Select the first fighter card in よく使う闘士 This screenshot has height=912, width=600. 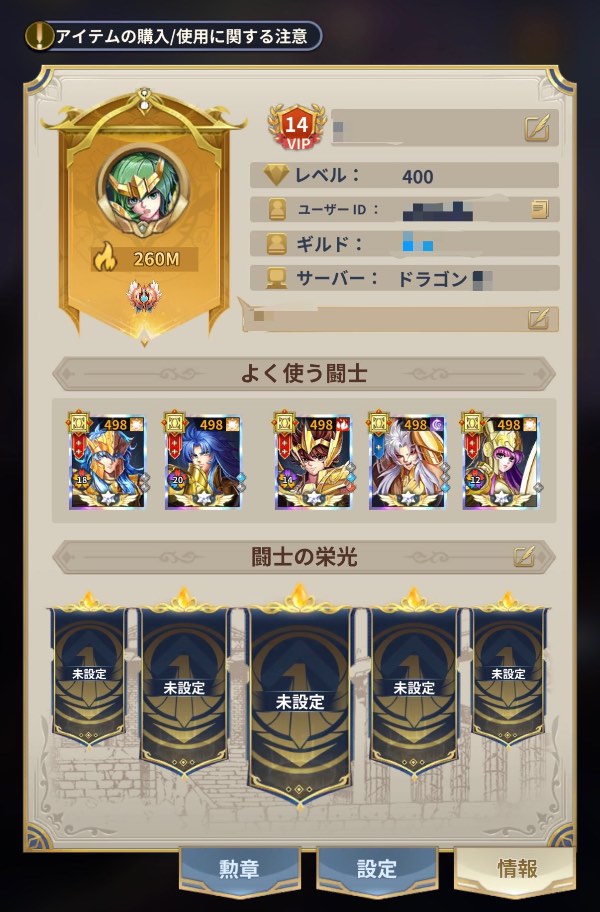click(106, 459)
